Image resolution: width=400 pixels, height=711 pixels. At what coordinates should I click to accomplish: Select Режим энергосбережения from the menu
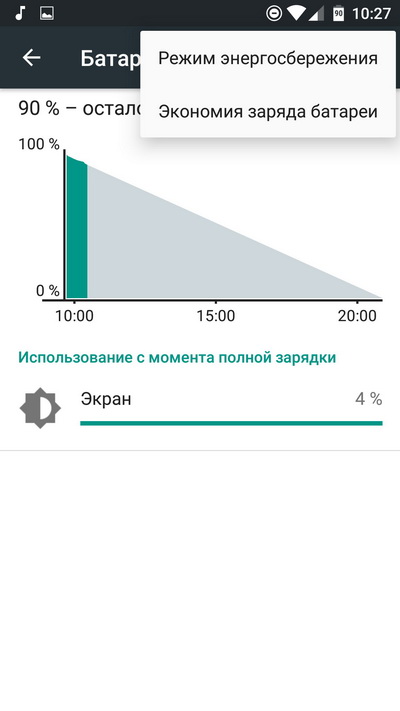268,58
